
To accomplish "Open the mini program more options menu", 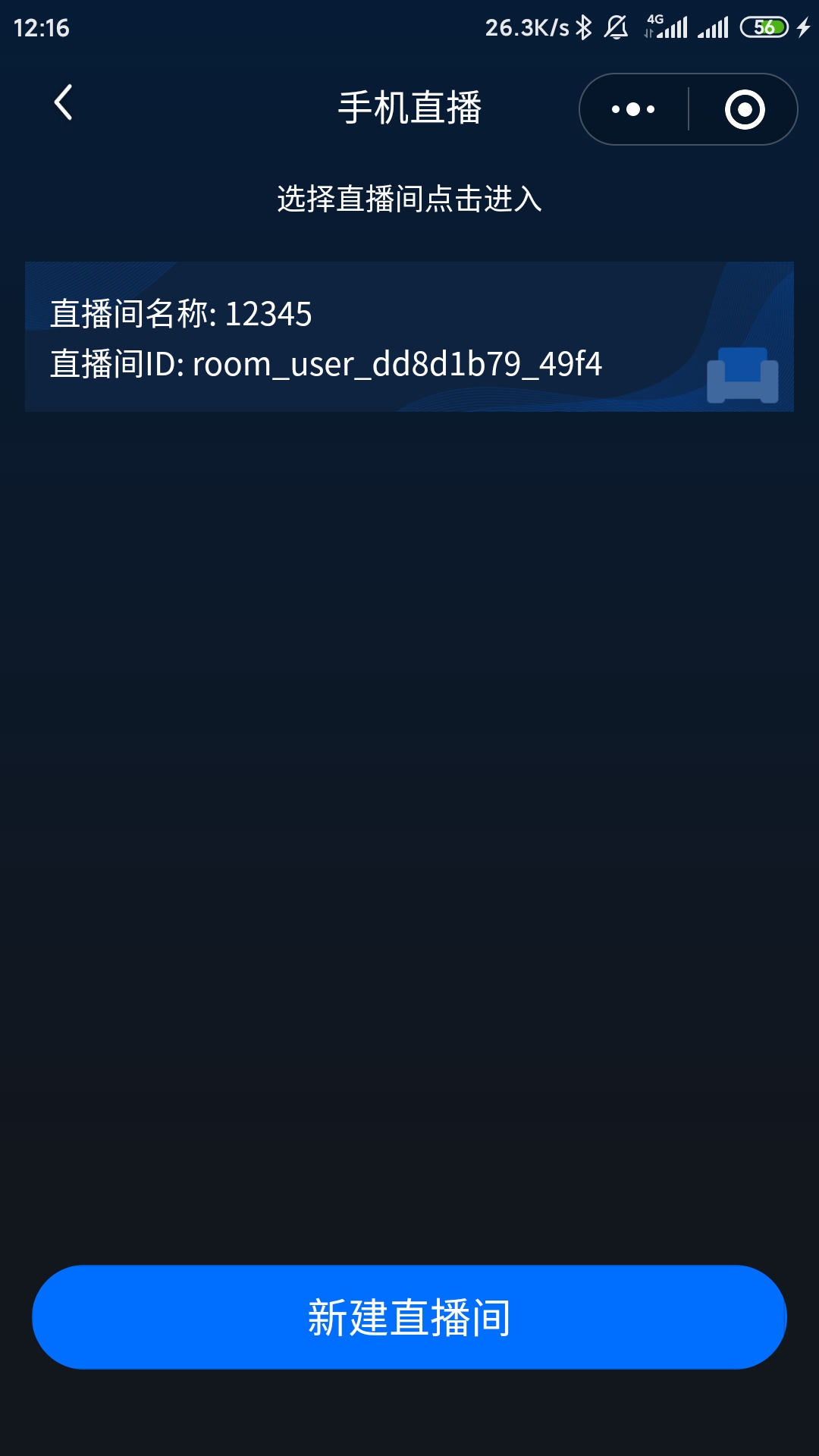I will (x=633, y=109).
